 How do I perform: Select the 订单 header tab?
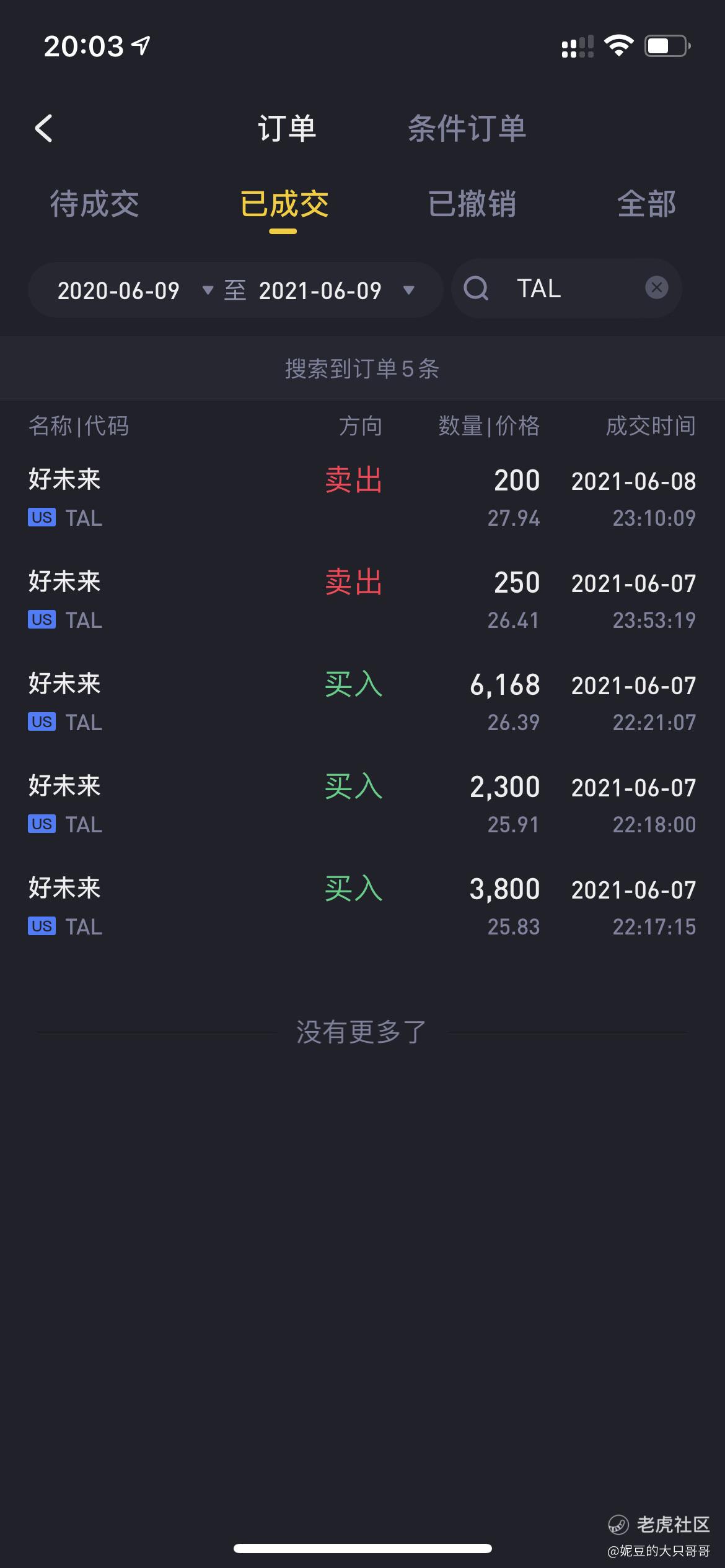[x=287, y=129]
